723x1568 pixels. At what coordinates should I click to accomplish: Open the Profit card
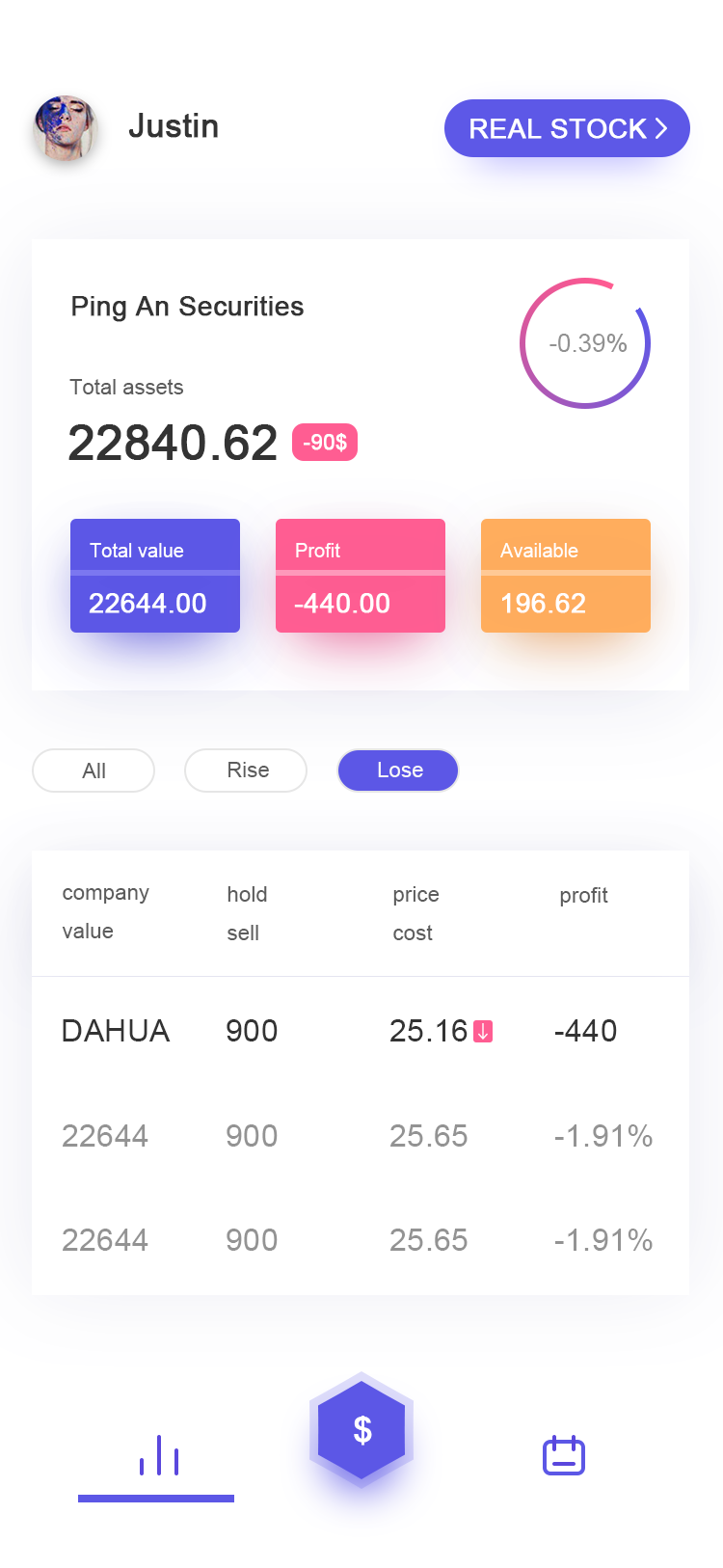[x=361, y=576]
